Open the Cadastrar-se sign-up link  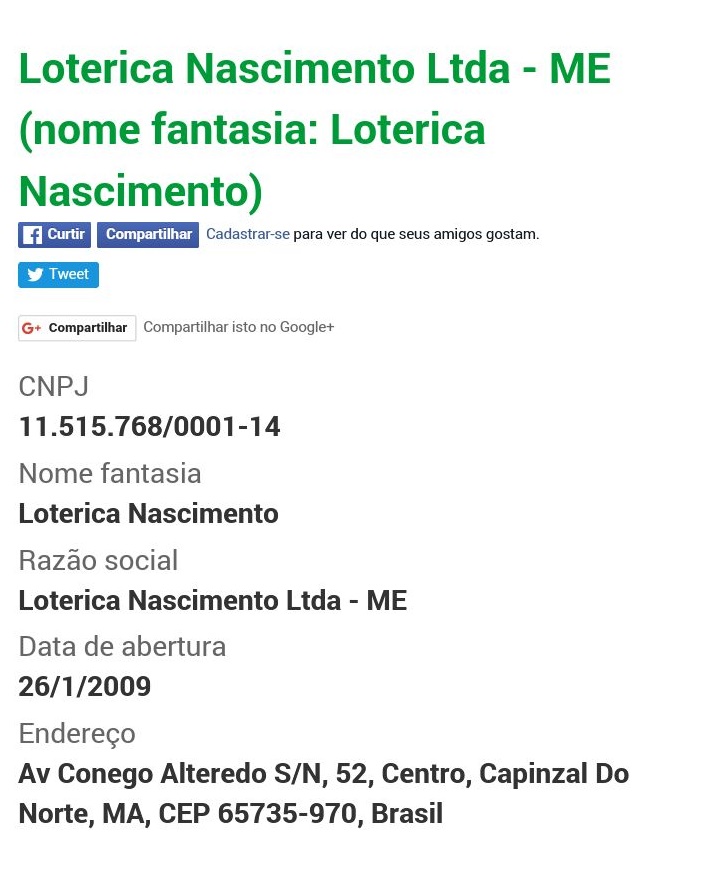[x=248, y=235]
